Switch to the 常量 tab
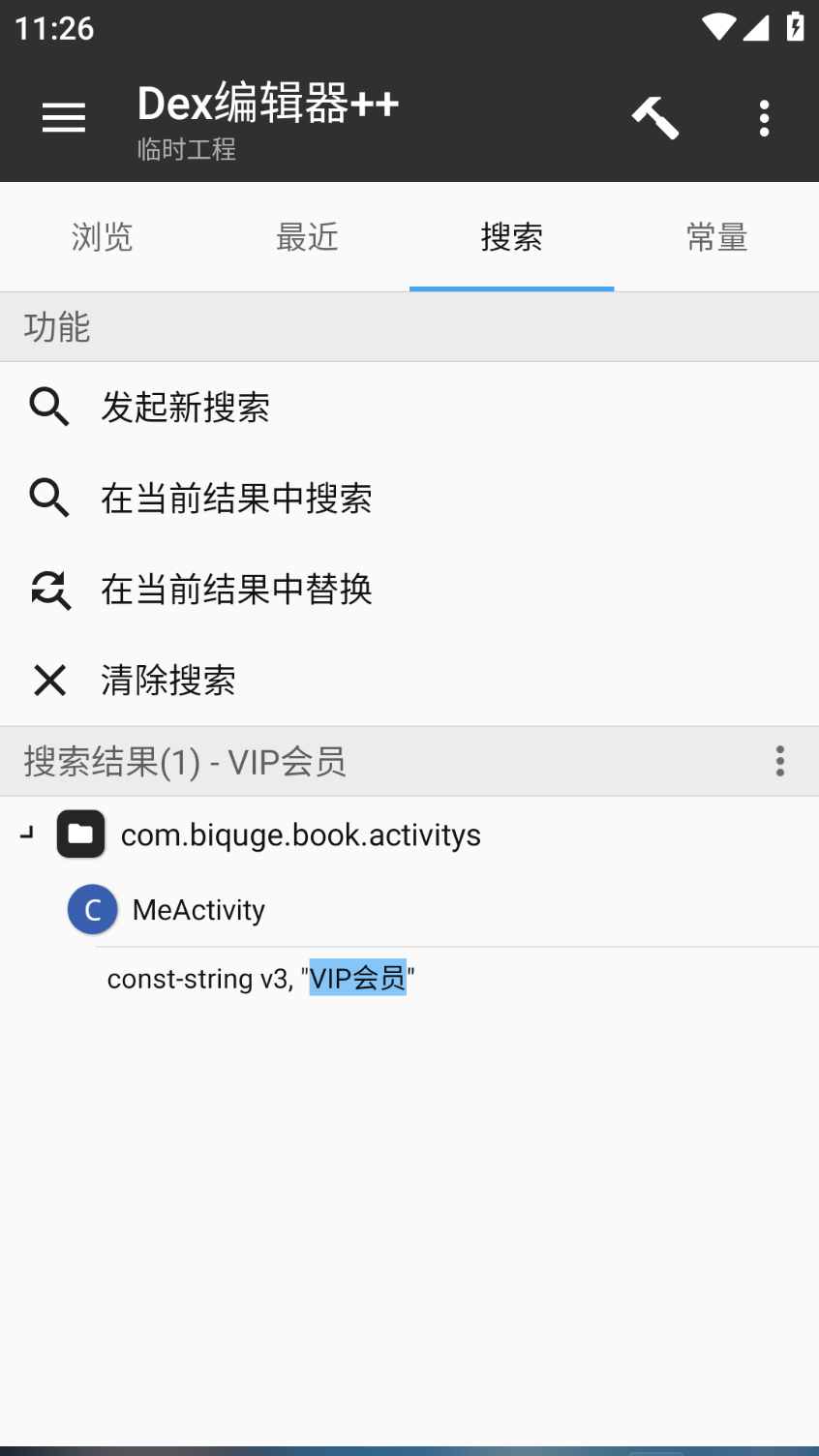The width and height of the screenshot is (819, 1456). (x=716, y=237)
